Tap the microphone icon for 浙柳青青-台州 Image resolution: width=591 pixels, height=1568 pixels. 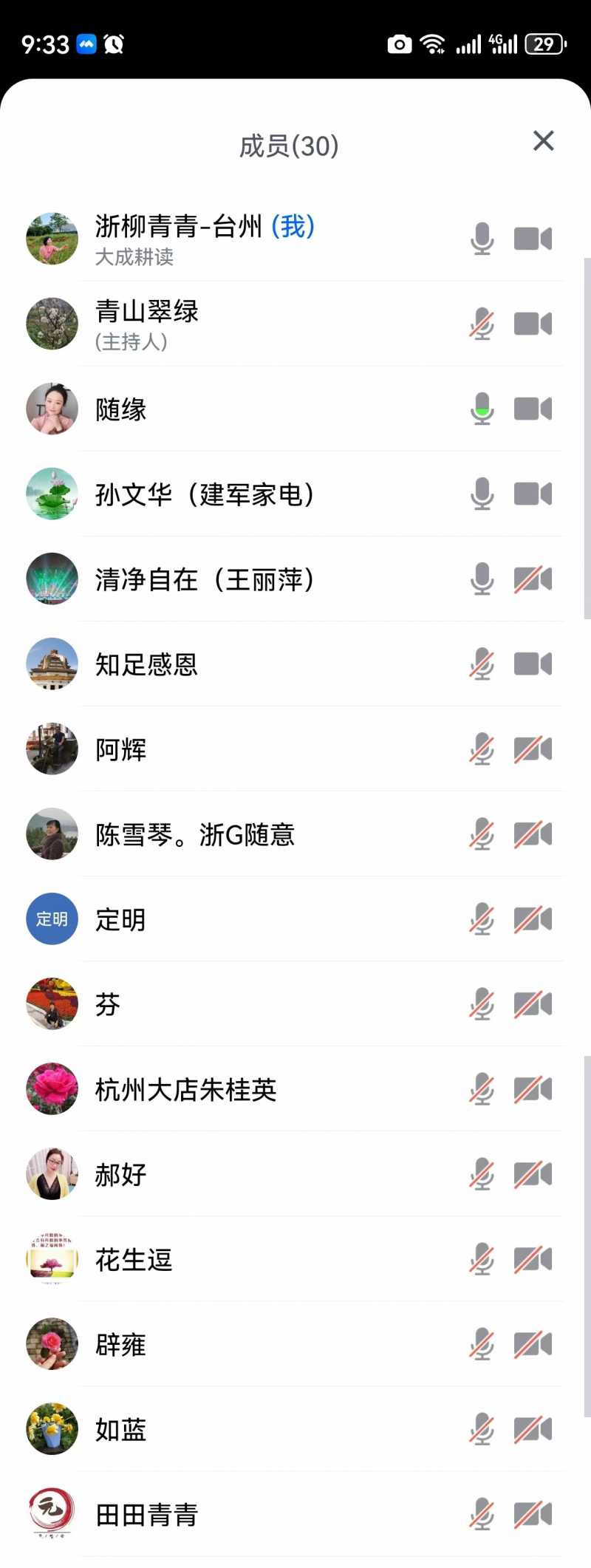(482, 239)
